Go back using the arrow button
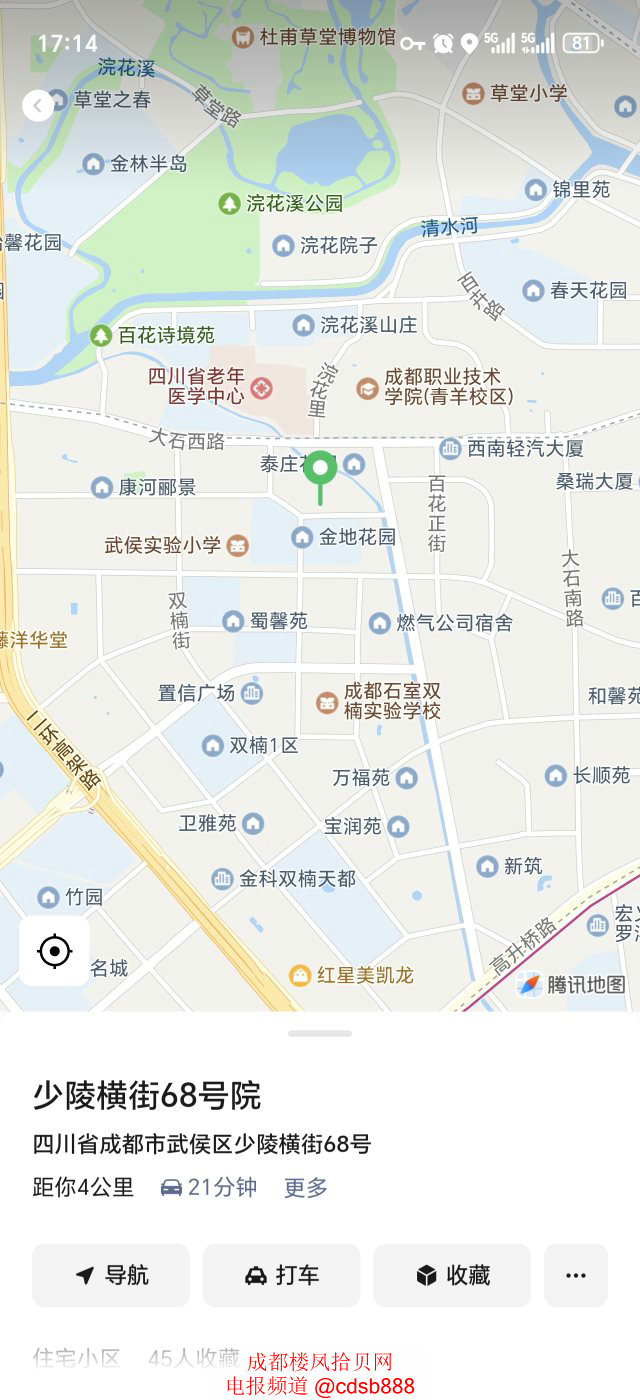640x1400 pixels. pos(38,105)
